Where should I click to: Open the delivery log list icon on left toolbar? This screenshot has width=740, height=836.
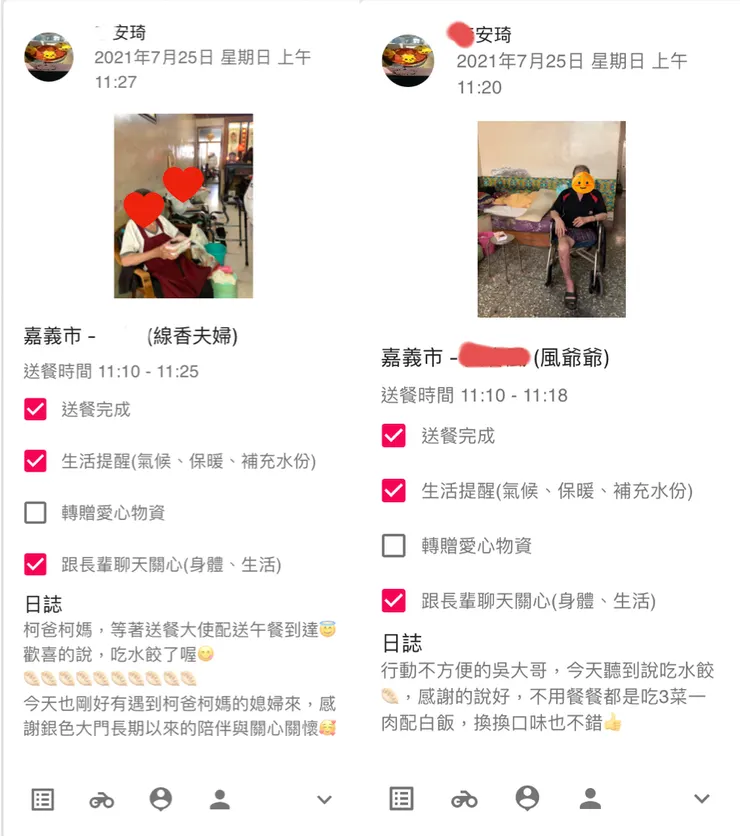41,800
